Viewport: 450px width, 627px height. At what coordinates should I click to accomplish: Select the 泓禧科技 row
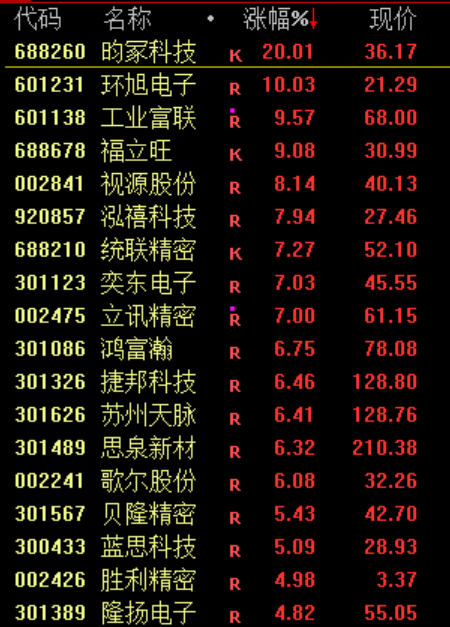[x=225, y=217]
